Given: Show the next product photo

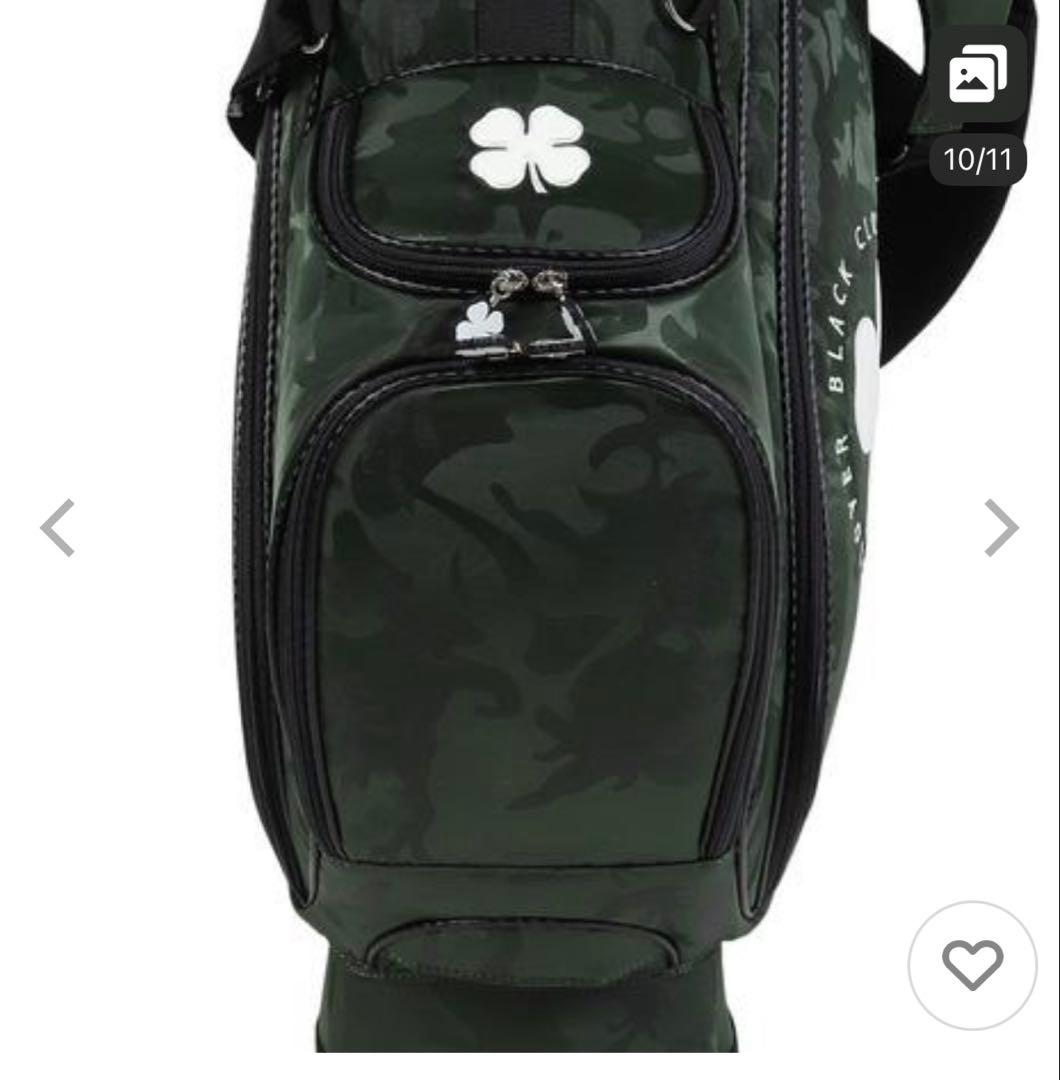Looking at the screenshot, I should [x=1001, y=527].
